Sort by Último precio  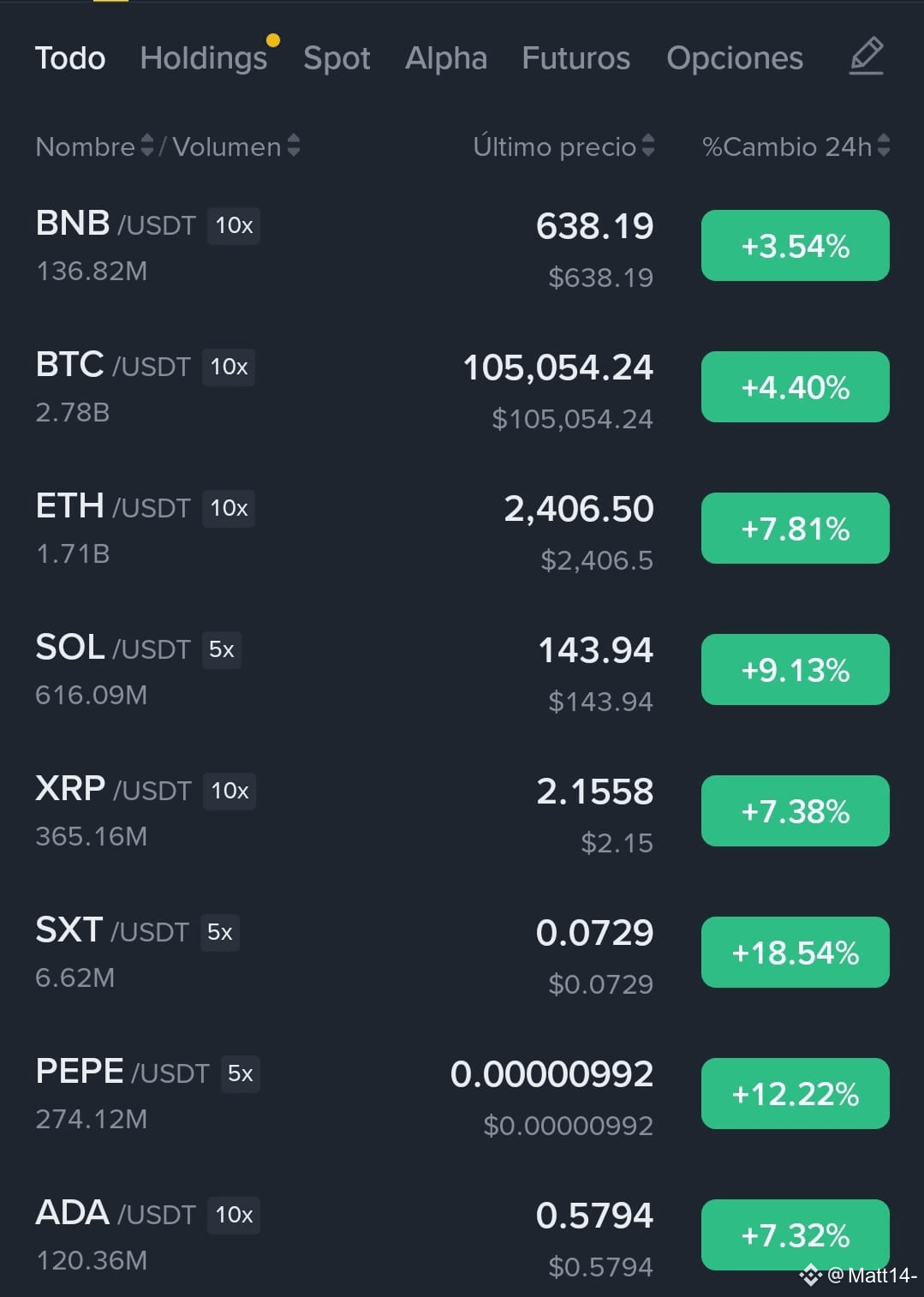click(x=563, y=146)
